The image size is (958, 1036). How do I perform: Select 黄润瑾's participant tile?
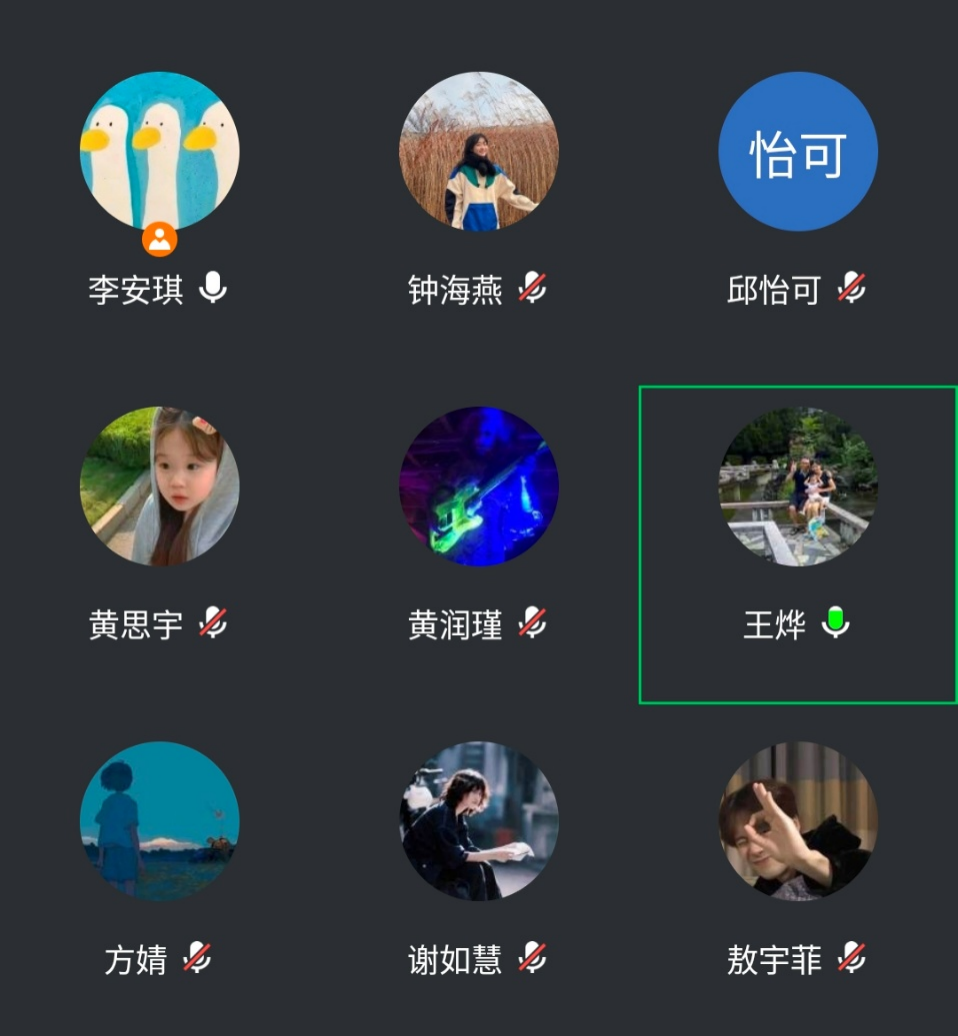(478, 486)
